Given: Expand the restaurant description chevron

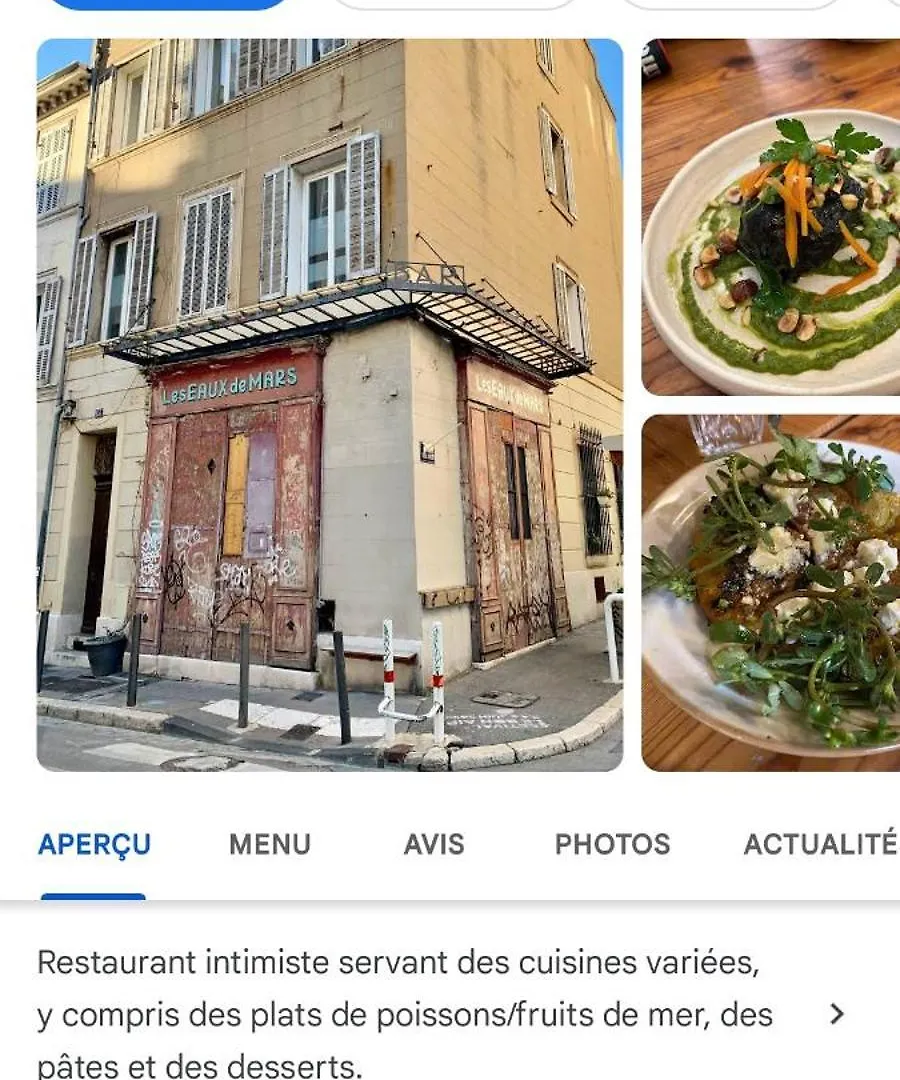Looking at the screenshot, I should pos(837,1014).
